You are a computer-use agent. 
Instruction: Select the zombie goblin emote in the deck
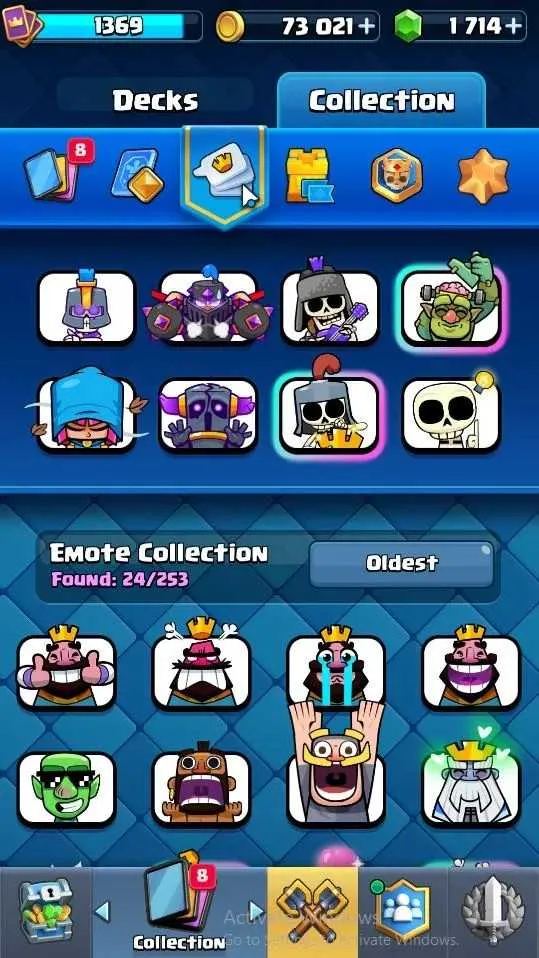click(452, 305)
